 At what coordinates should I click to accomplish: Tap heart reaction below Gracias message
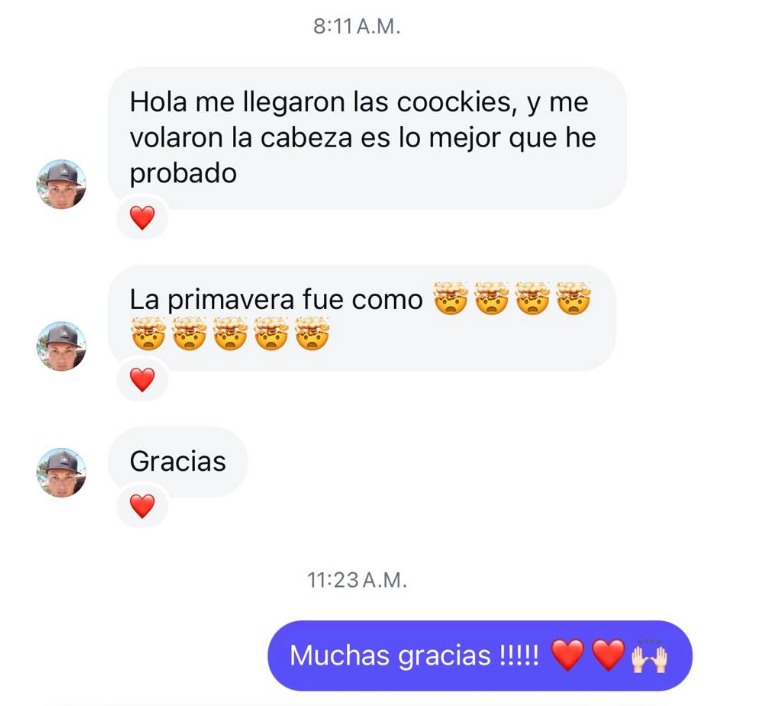point(143,506)
